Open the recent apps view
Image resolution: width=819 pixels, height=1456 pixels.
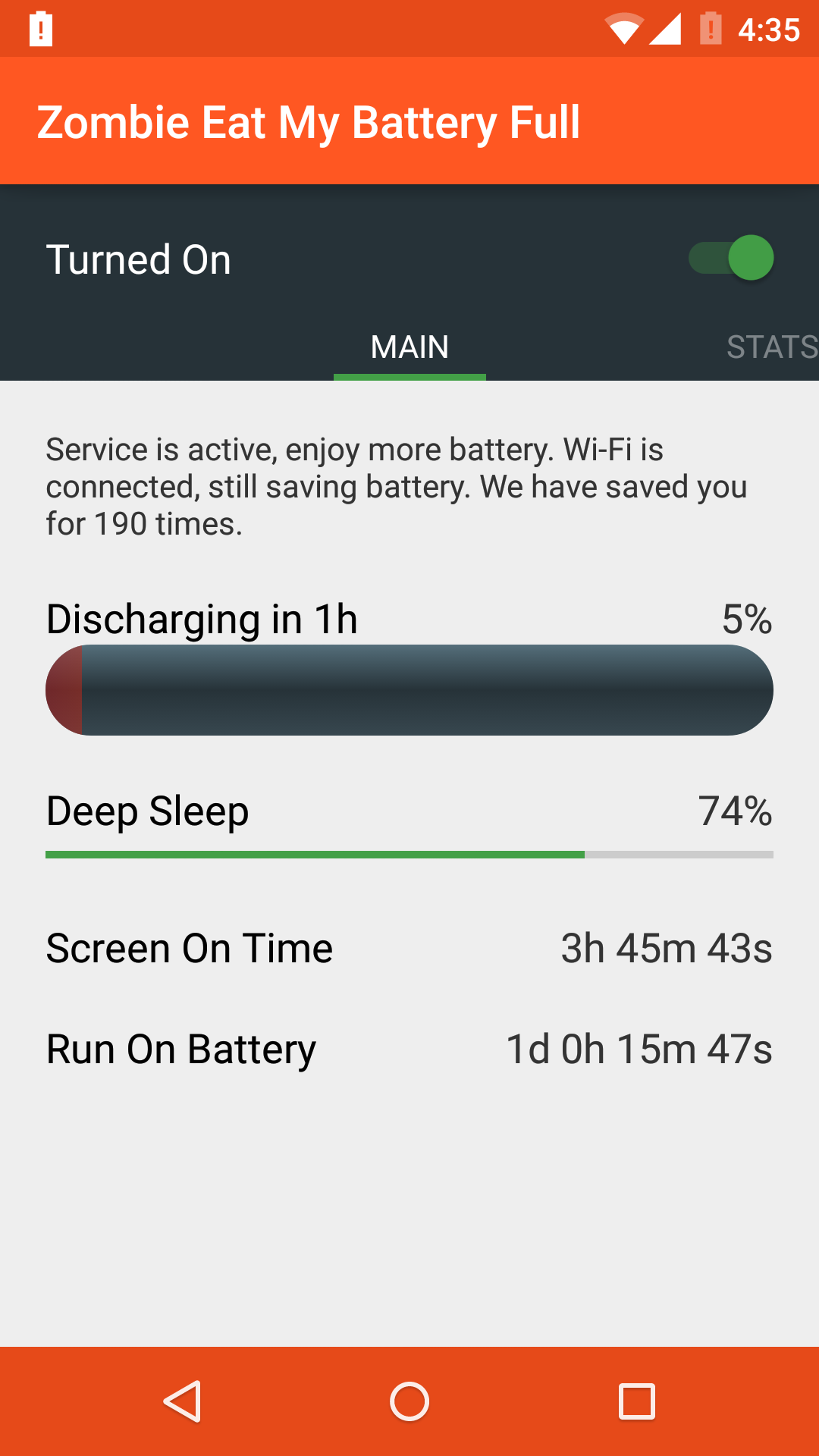[x=637, y=1401]
